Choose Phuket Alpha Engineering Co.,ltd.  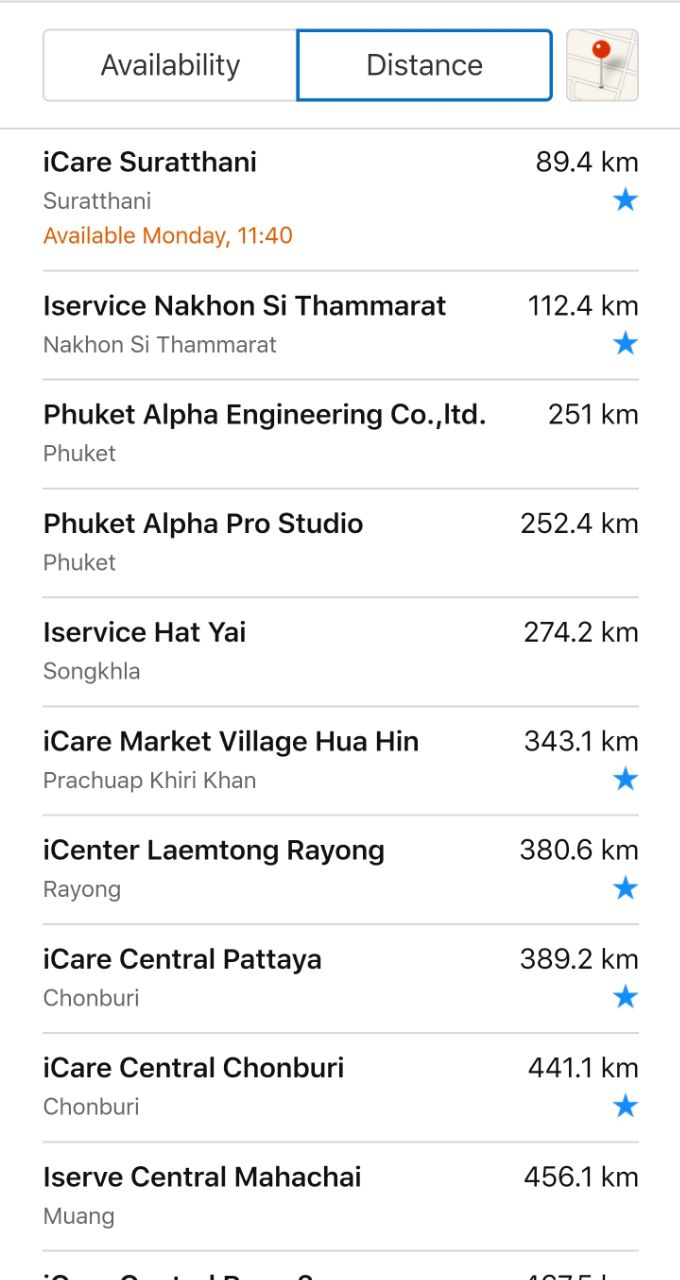point(340,434)
